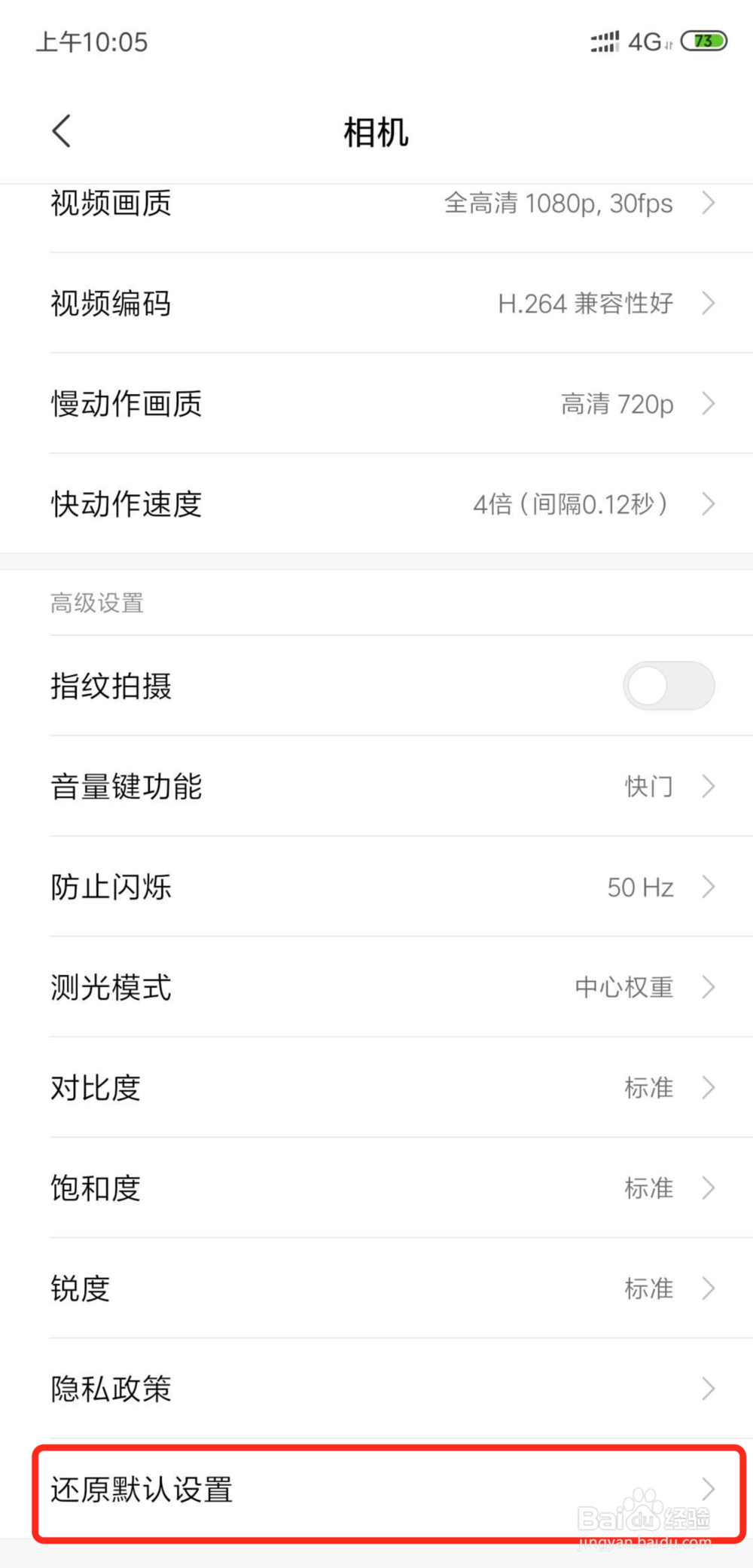Image resolution: width=753 pixels, height=1568 pixels.
Task: Open 测光模式 metering mode selection
Action: (376, 987)
